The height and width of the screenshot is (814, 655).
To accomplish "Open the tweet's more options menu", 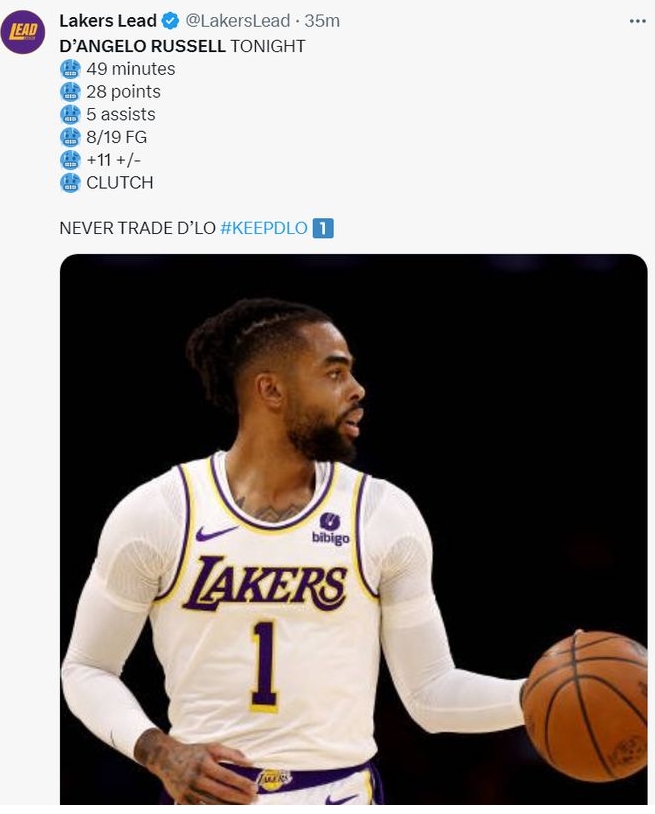I will tap(637, 21).
